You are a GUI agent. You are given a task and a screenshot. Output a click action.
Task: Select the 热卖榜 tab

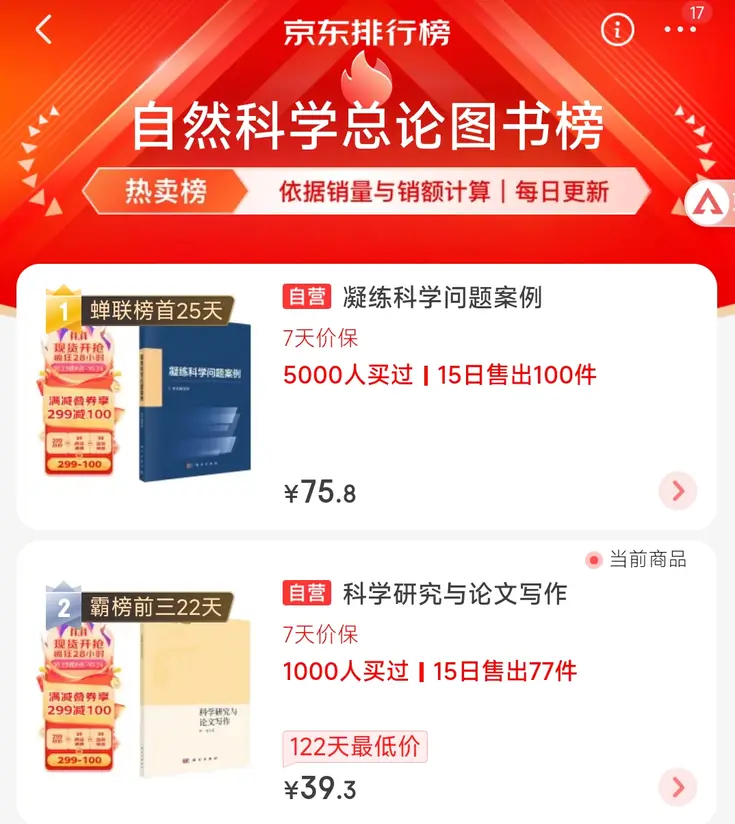pyautogui.click(x=166, y=190)
